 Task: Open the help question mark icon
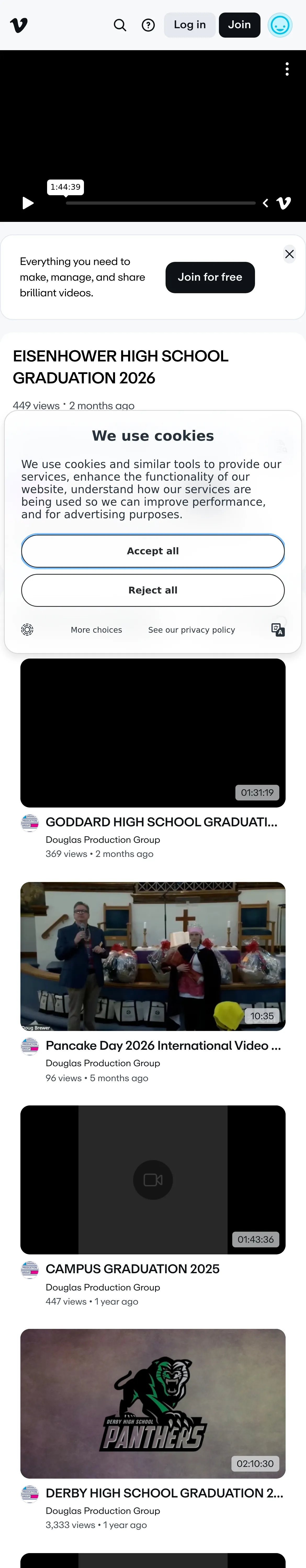(148, 25)
